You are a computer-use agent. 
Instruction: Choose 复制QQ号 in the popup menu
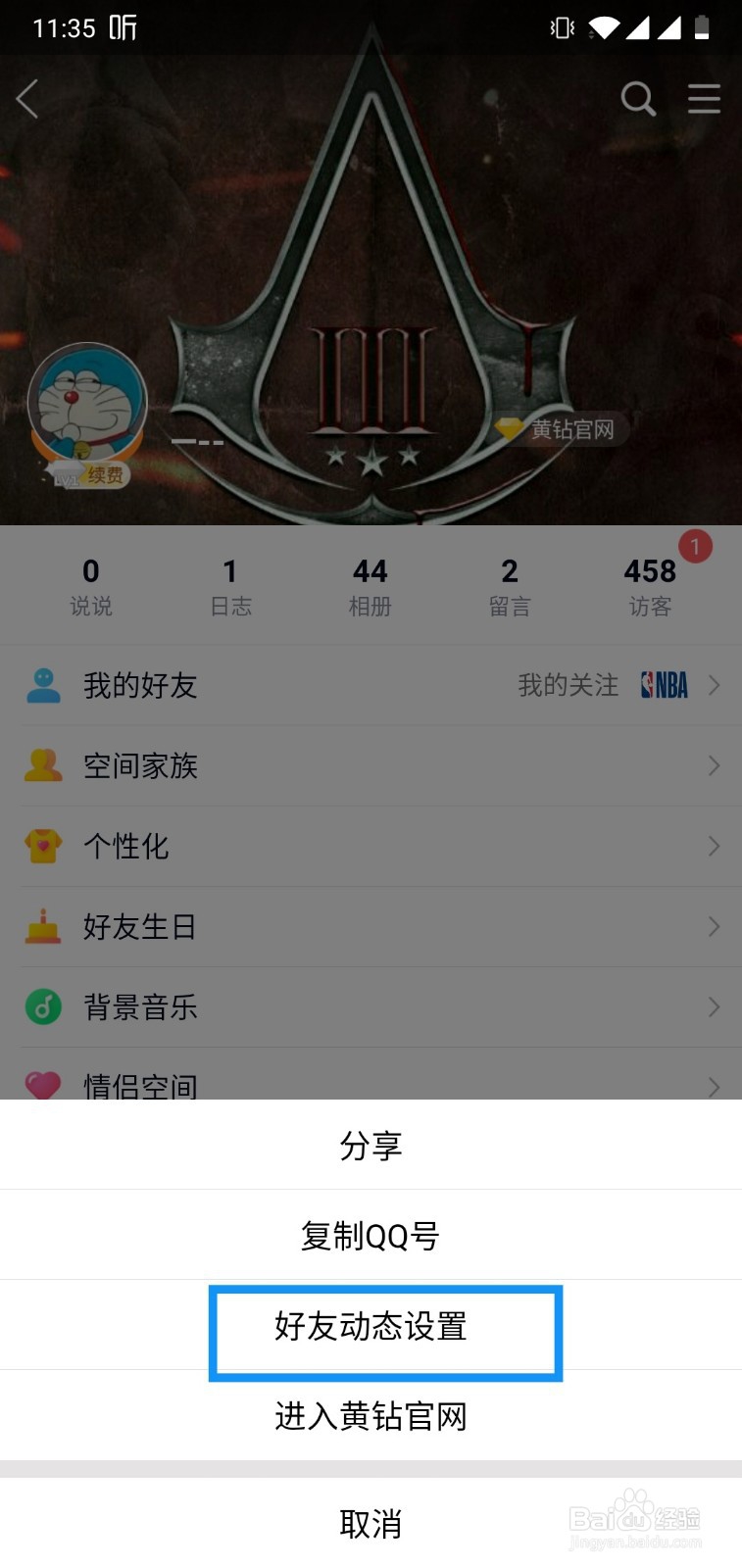371,1234
